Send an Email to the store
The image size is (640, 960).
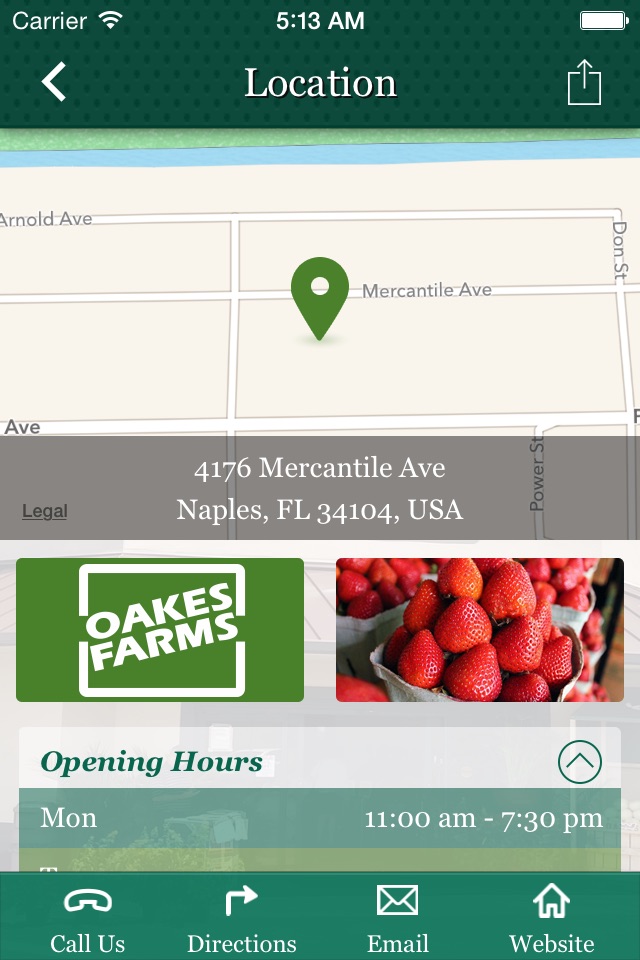(x=397, y=918)
